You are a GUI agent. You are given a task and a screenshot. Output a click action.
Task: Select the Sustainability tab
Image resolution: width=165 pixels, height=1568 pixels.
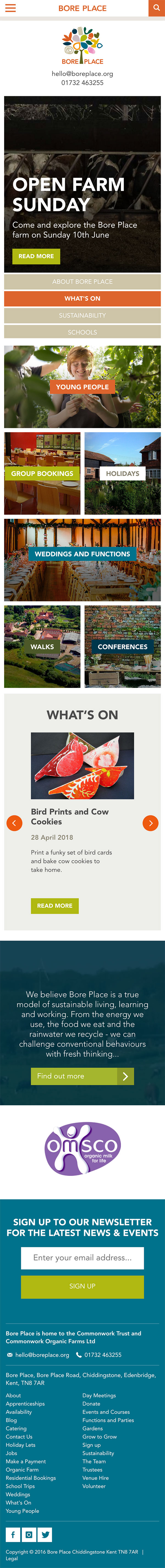82,315
